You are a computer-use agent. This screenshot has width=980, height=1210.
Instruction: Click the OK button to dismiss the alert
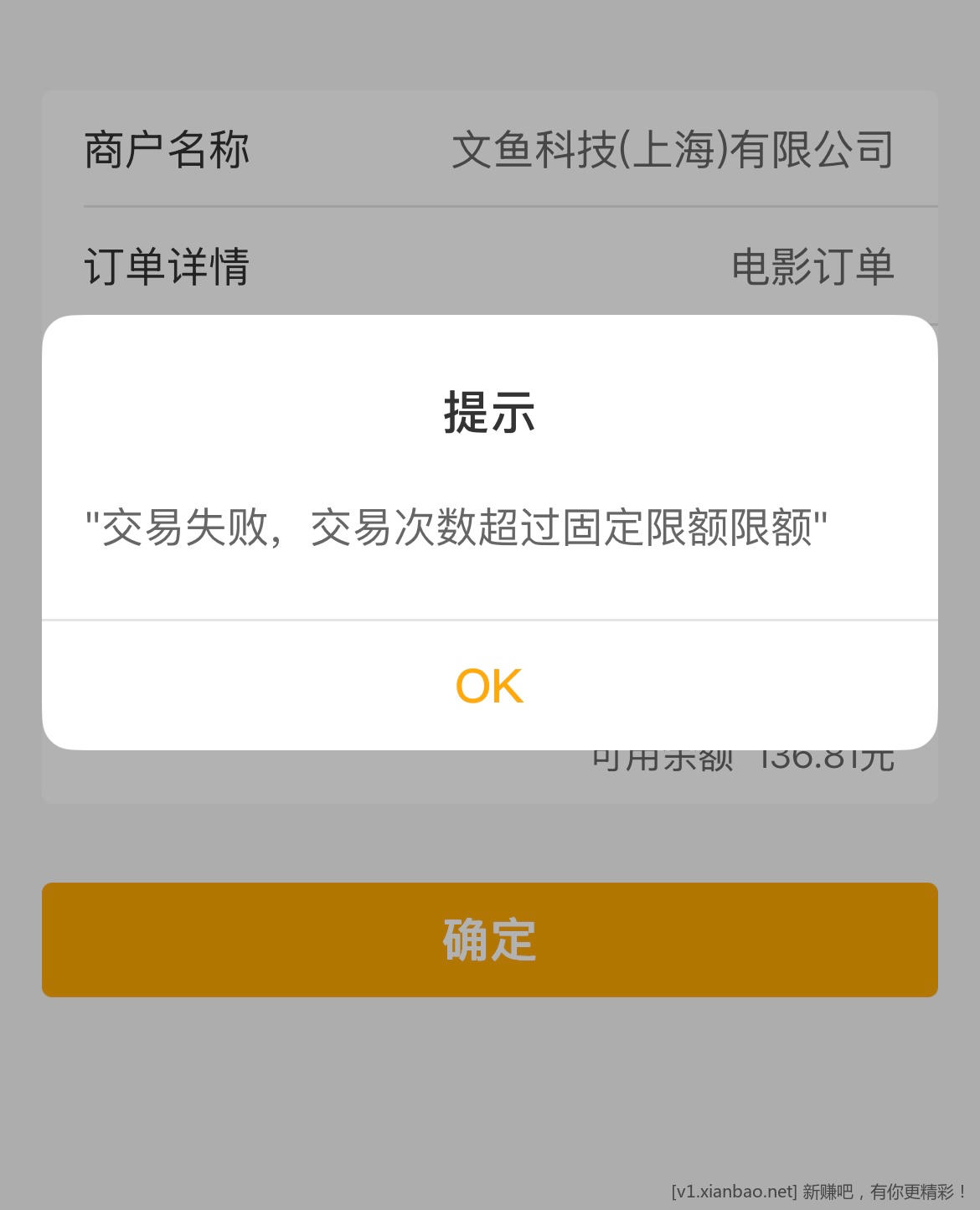click(488, 684)
